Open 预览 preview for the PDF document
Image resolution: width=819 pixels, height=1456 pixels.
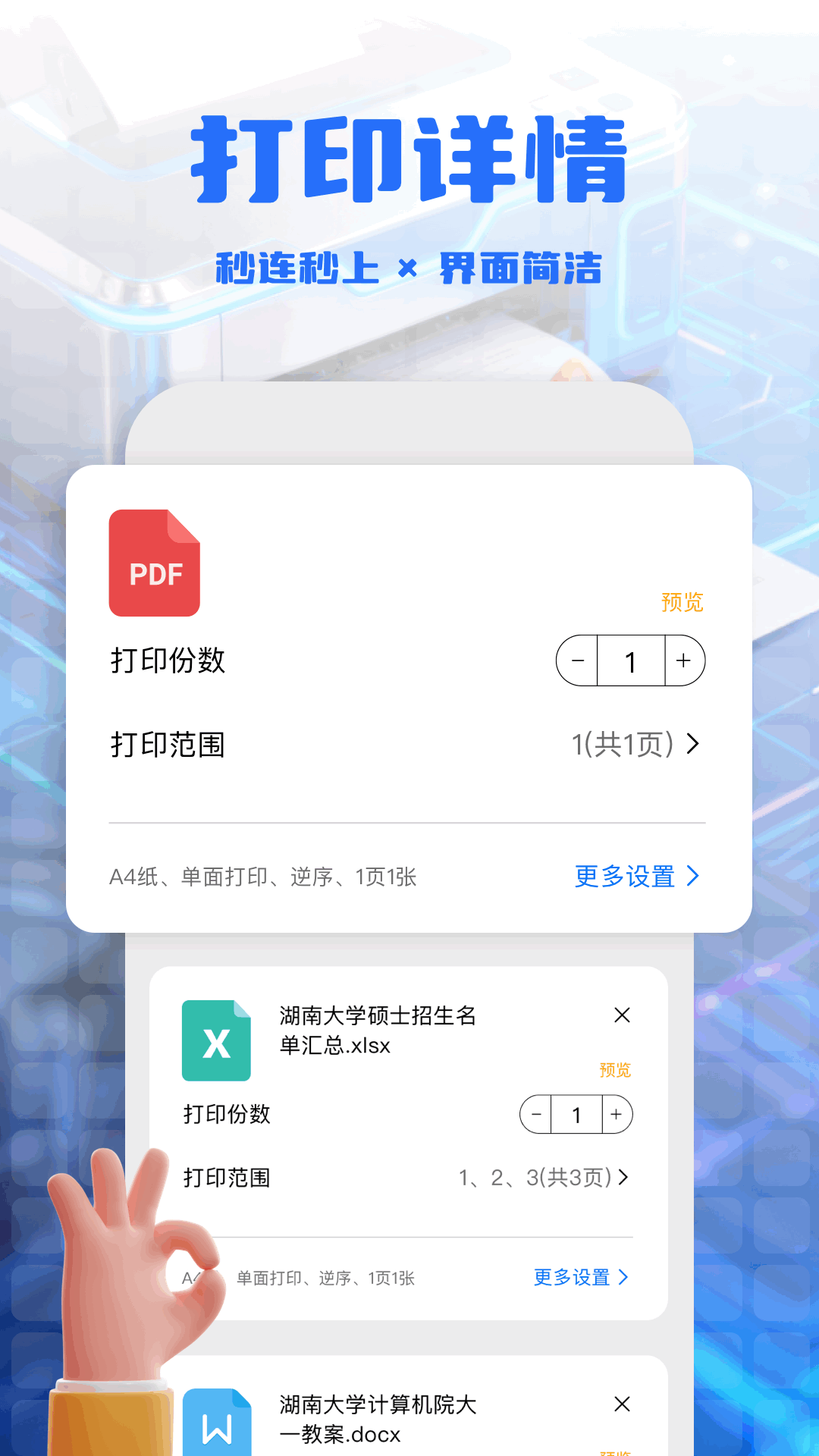[681, 601]
